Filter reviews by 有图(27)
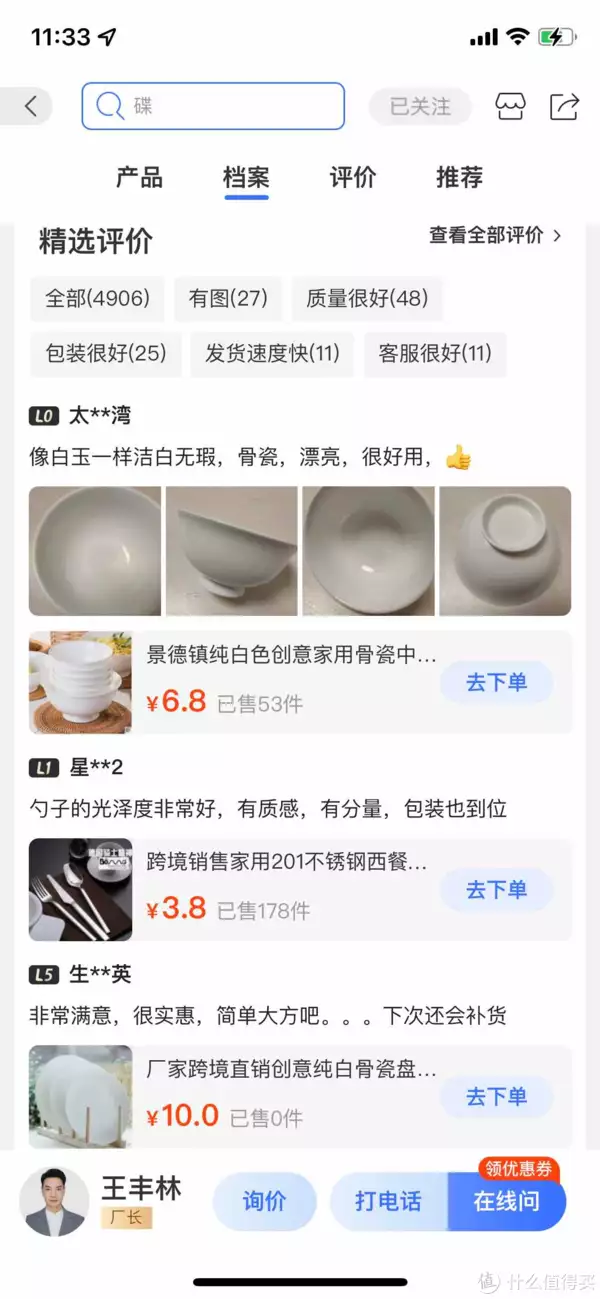Image resolution: width=600 pixels, height=1299 pixels. [228, 298]
